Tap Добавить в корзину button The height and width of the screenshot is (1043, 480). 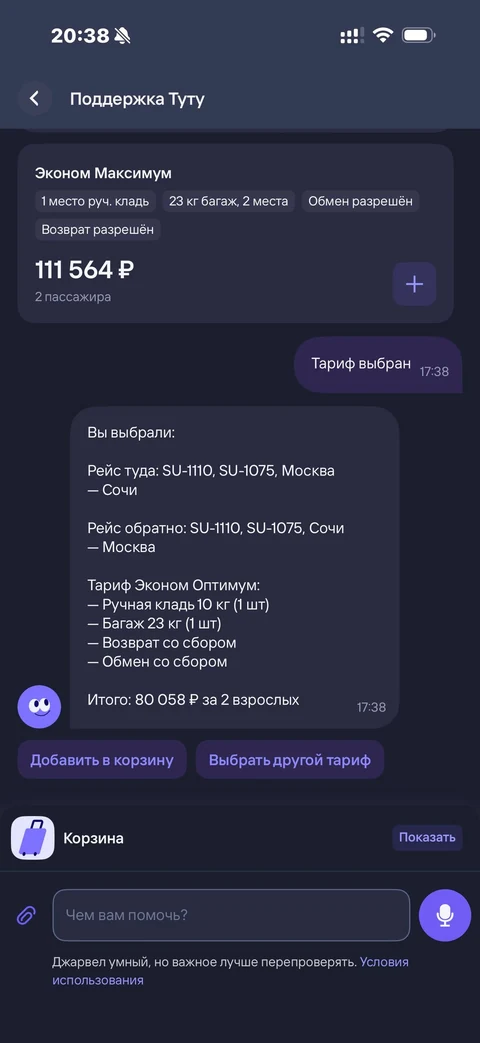[102, 760]
